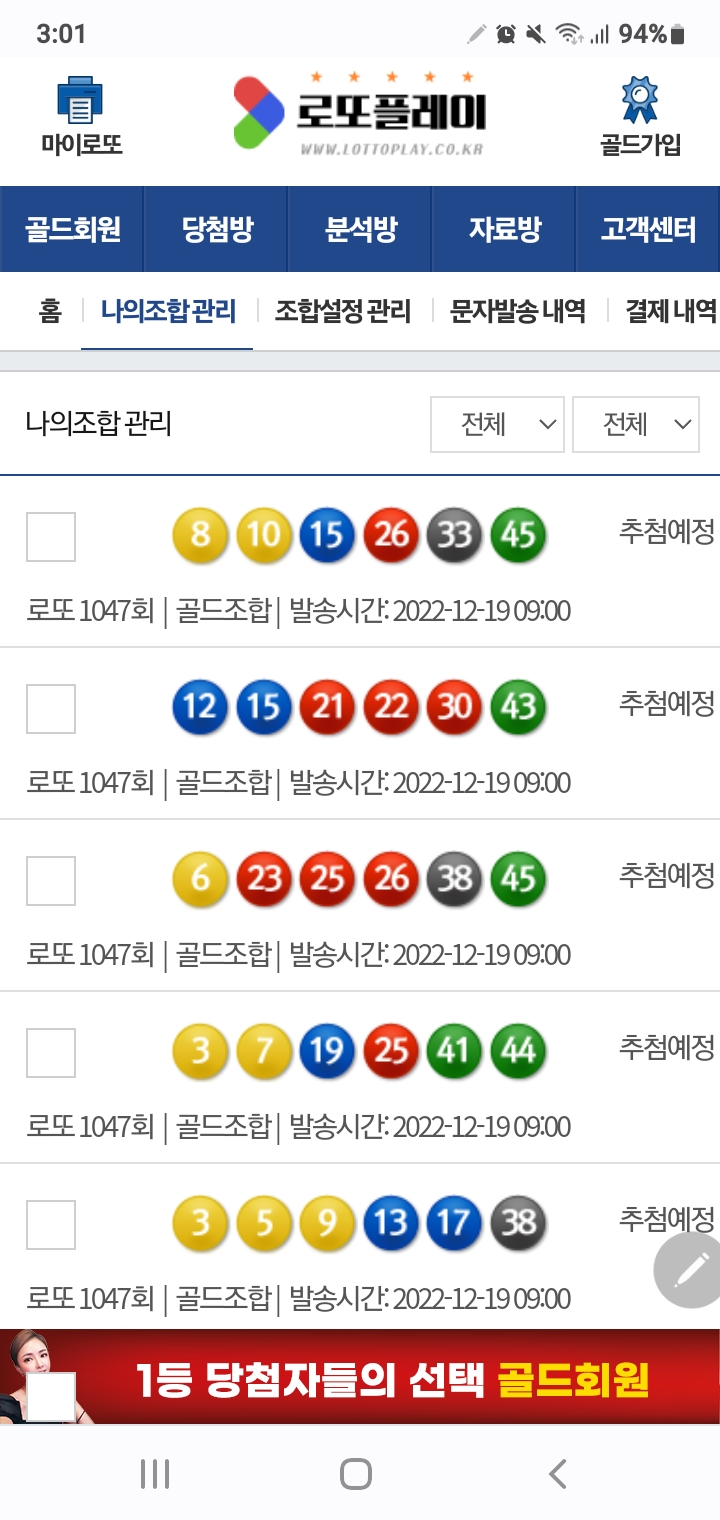Viewport: 720px width, 1520px height.
Task: Mark checkbox for combination 3 7 19
Action: pos(51,1053)
